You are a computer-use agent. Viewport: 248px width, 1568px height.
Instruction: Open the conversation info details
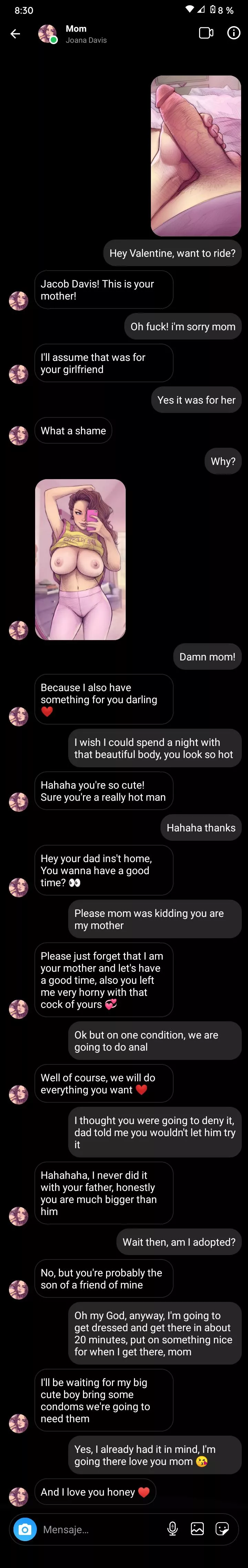(234, 33)
